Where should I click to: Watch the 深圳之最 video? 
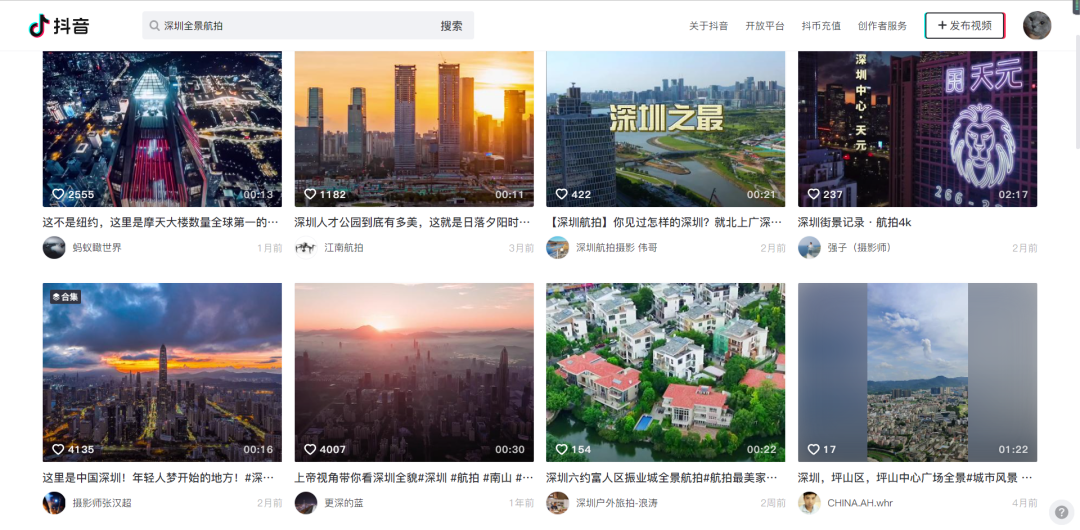click(x=665, y=129)
